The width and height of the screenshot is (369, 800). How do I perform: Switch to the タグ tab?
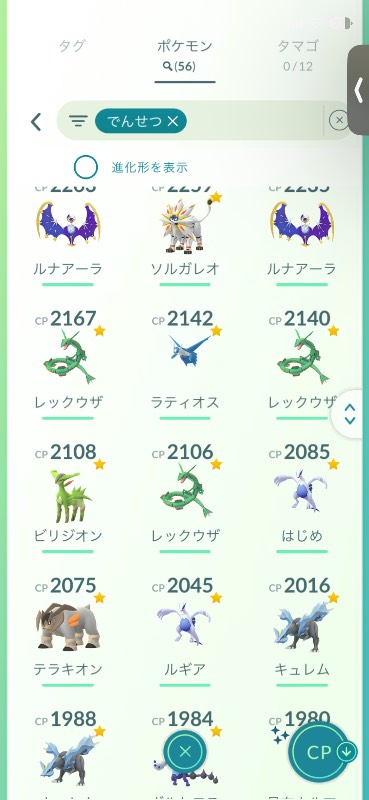[72, 46]
